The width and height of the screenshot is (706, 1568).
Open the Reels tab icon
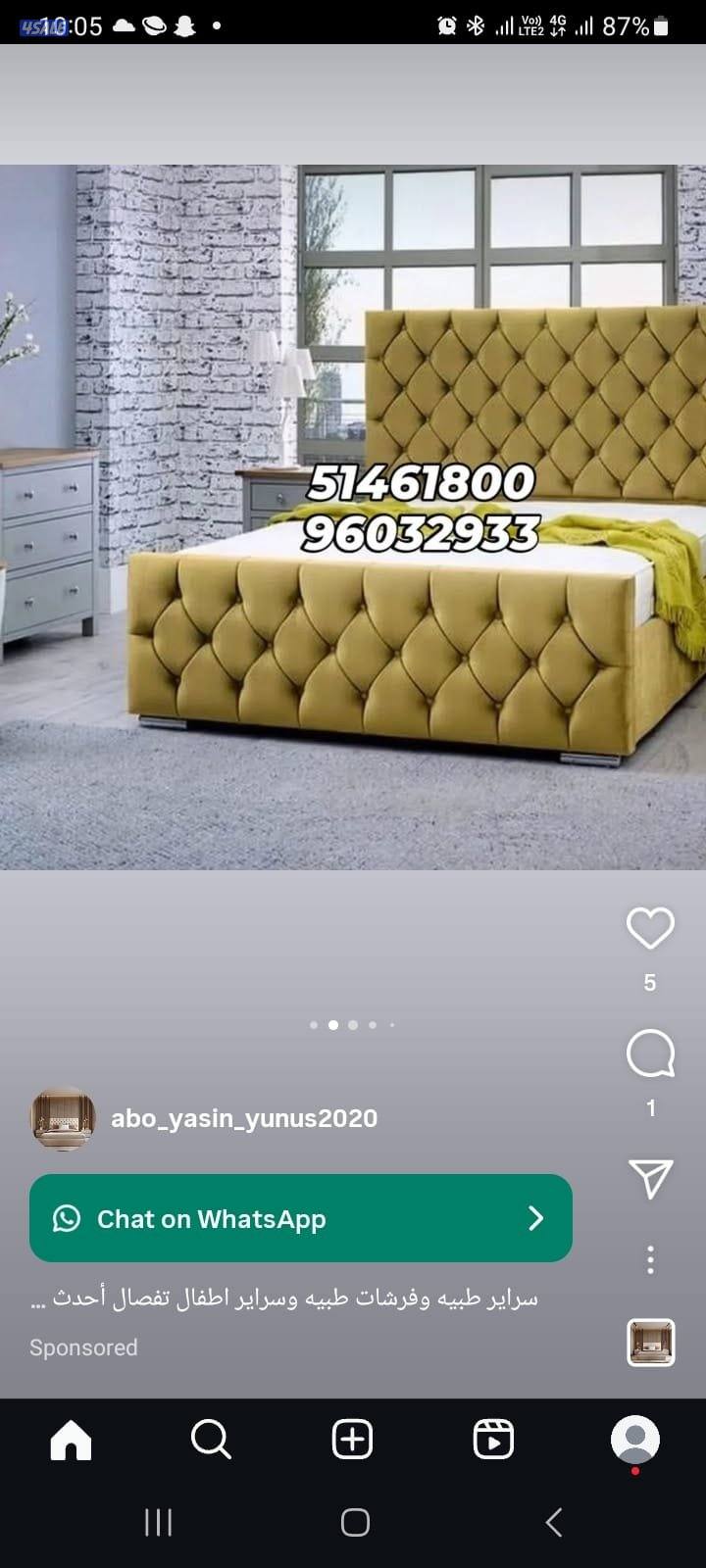point(493,1440)
